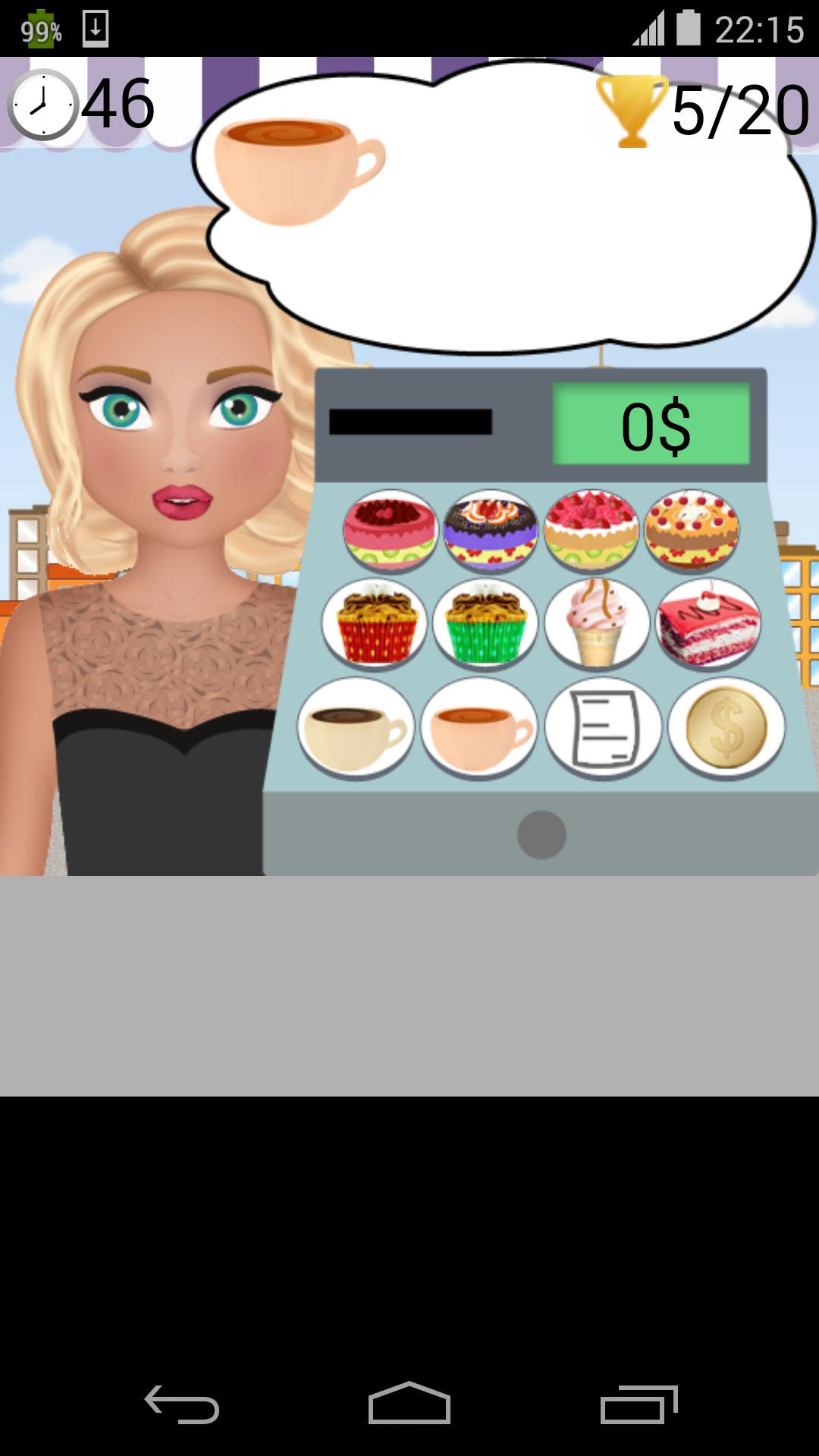Select the orange cherry-topped cake

click(x=692, y=530)
